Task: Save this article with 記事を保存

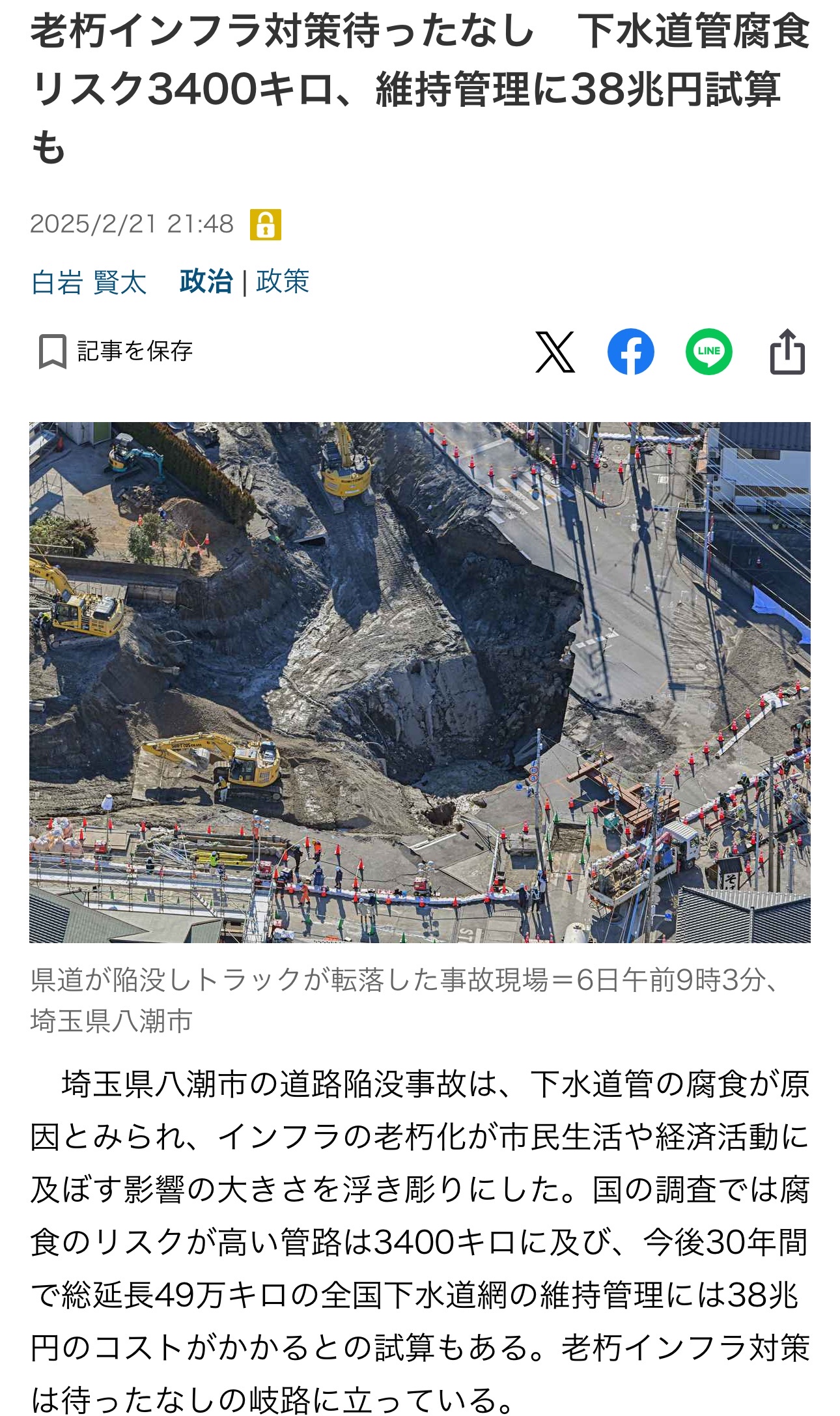Action: (x=116, y=351)
